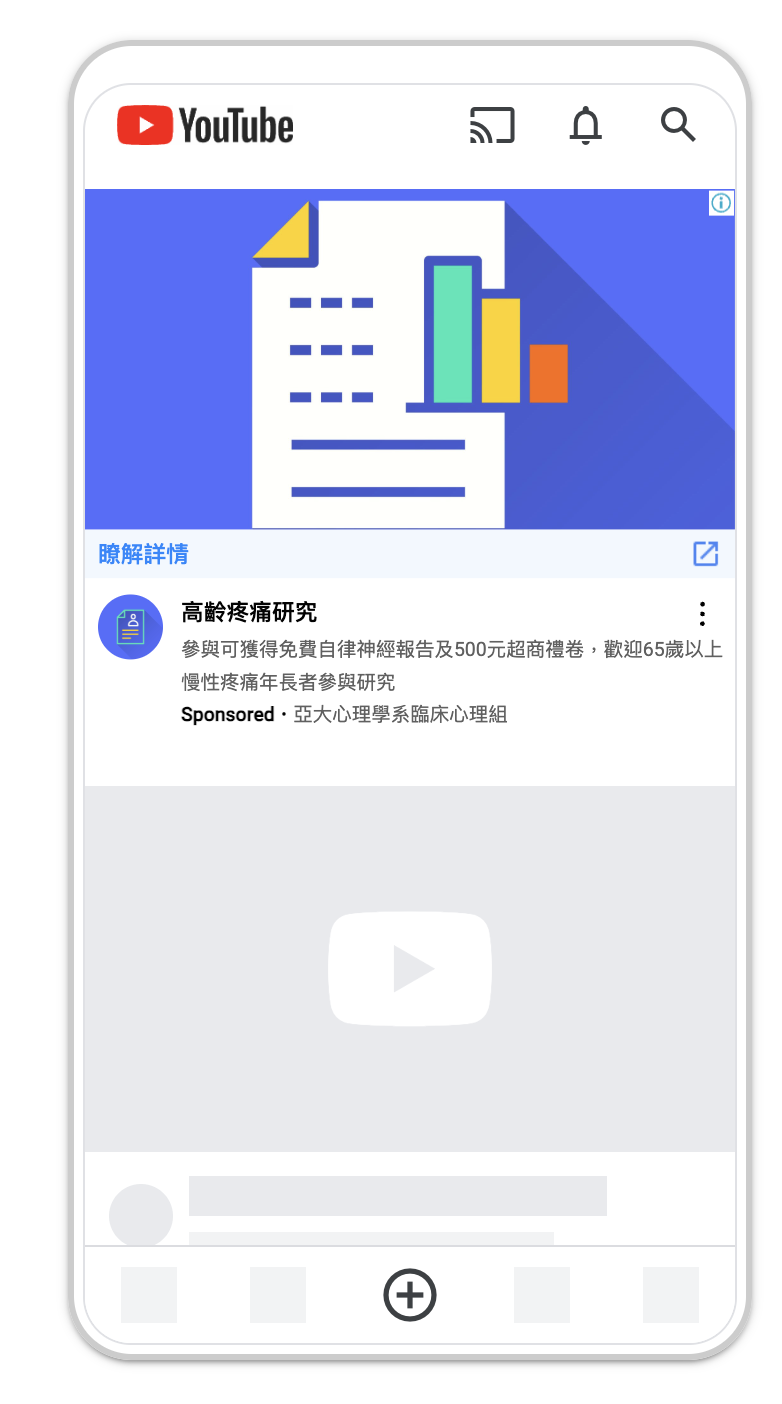Tap the 瞭解詳情 link
The image size is (782, 1404).
[x=143, y=554]
